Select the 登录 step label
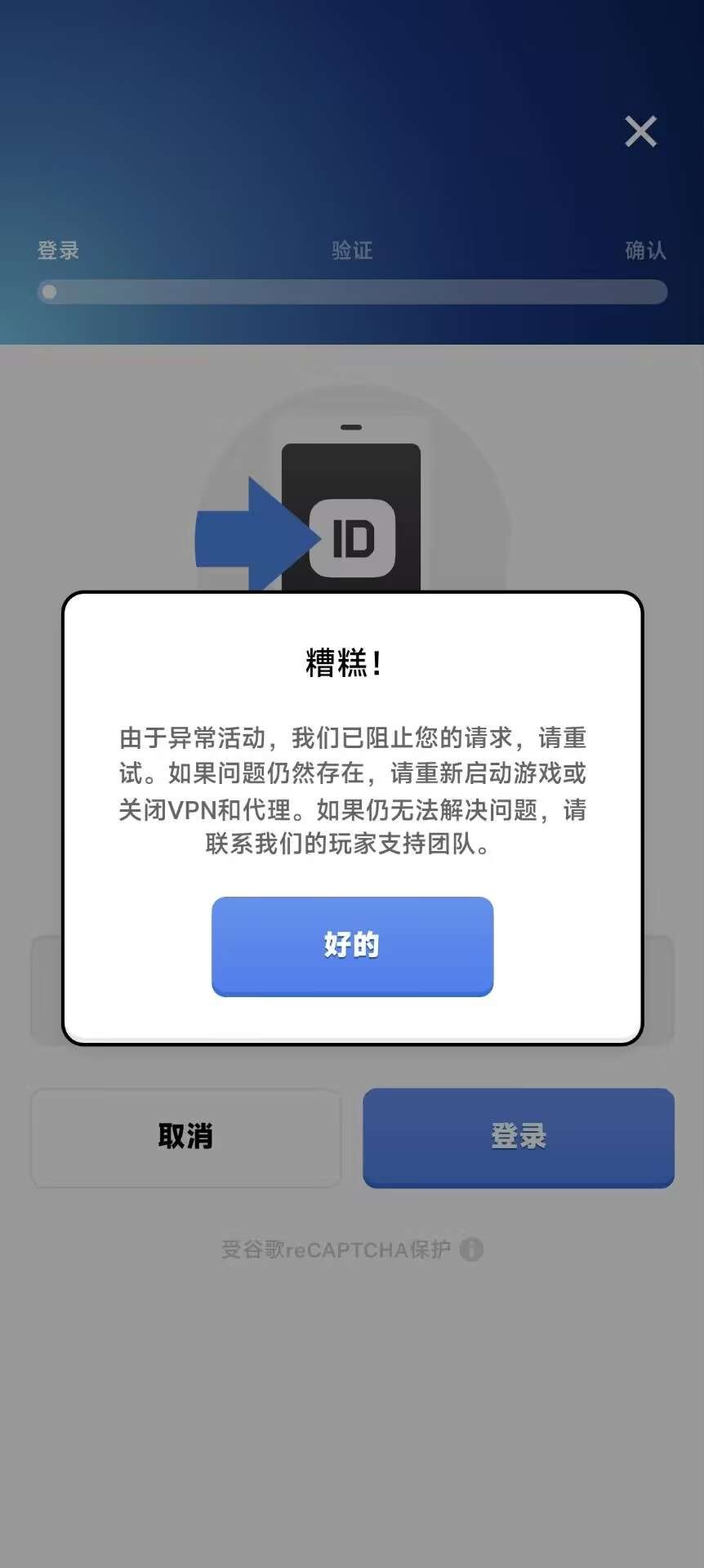The height and width of the screenshot is (1568, 704). 57,251
